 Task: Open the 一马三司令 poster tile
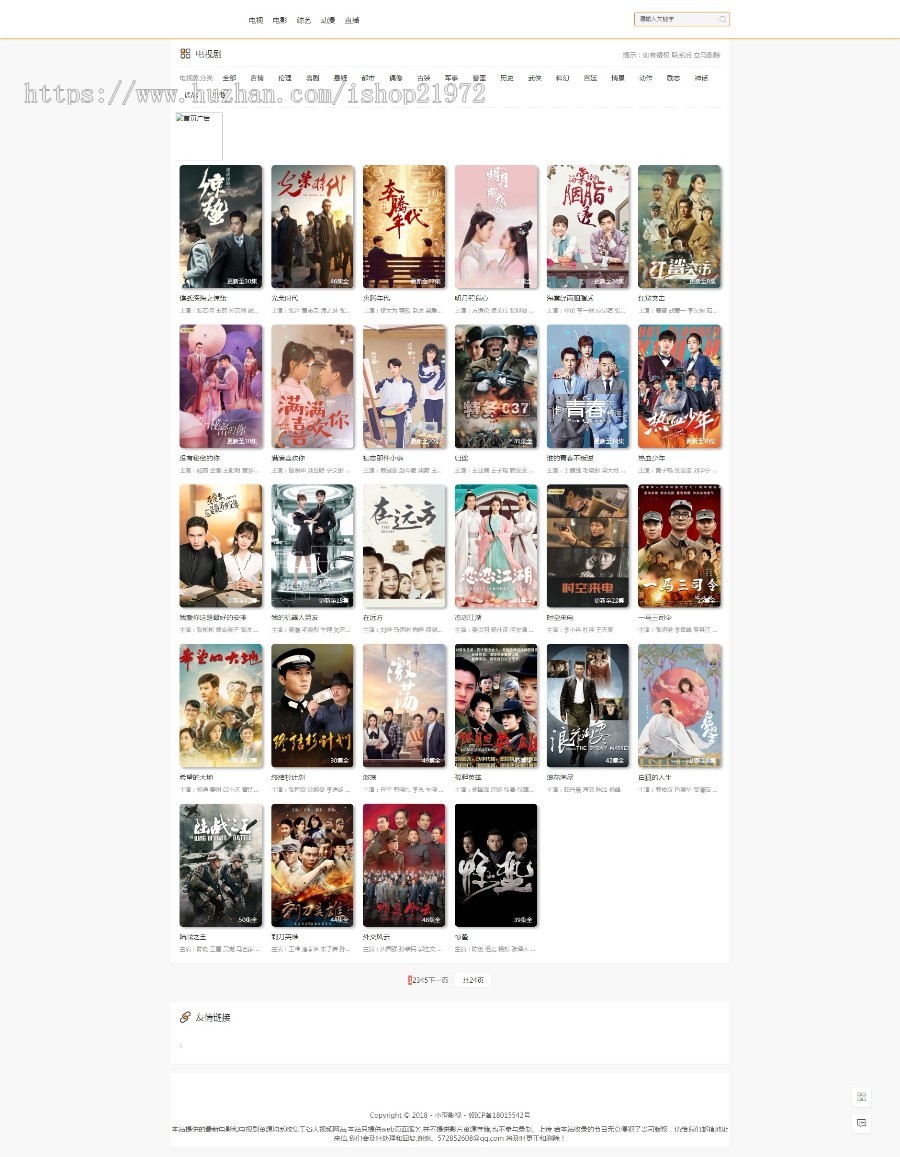tap(679, 546)
